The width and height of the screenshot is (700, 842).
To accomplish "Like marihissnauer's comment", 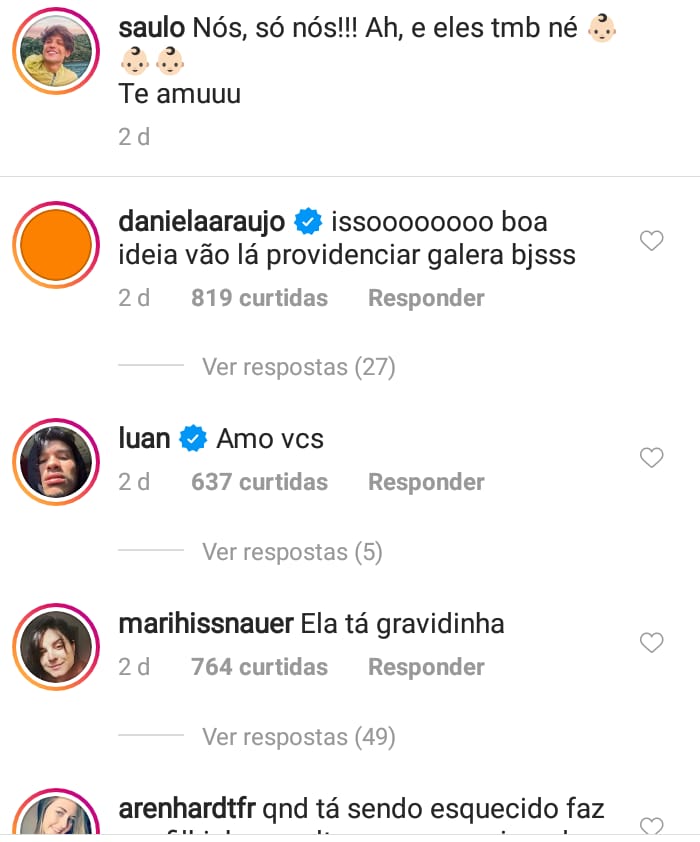I will (x=651, y=643).
